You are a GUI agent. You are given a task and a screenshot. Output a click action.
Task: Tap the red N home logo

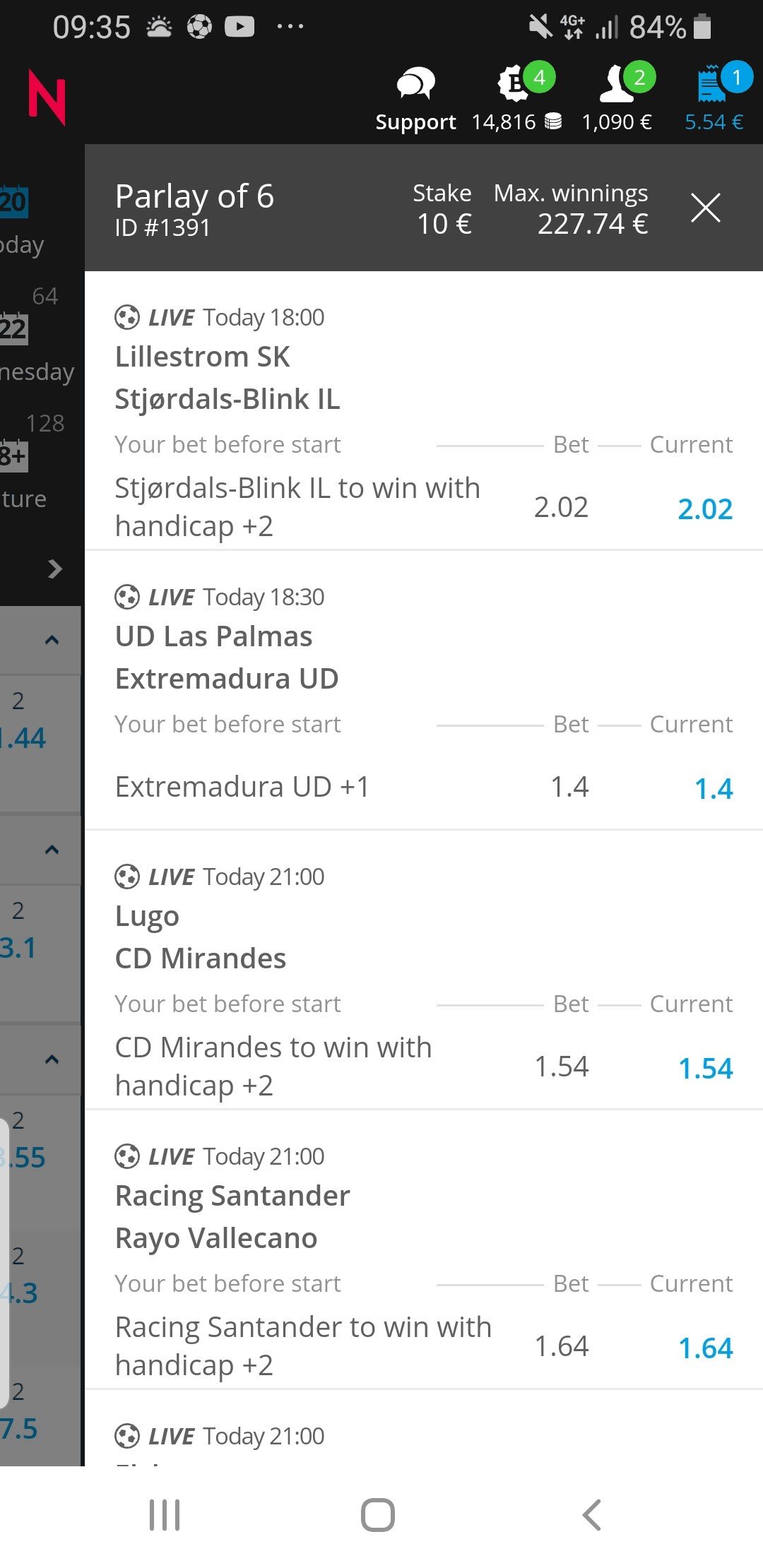[47, 97]
